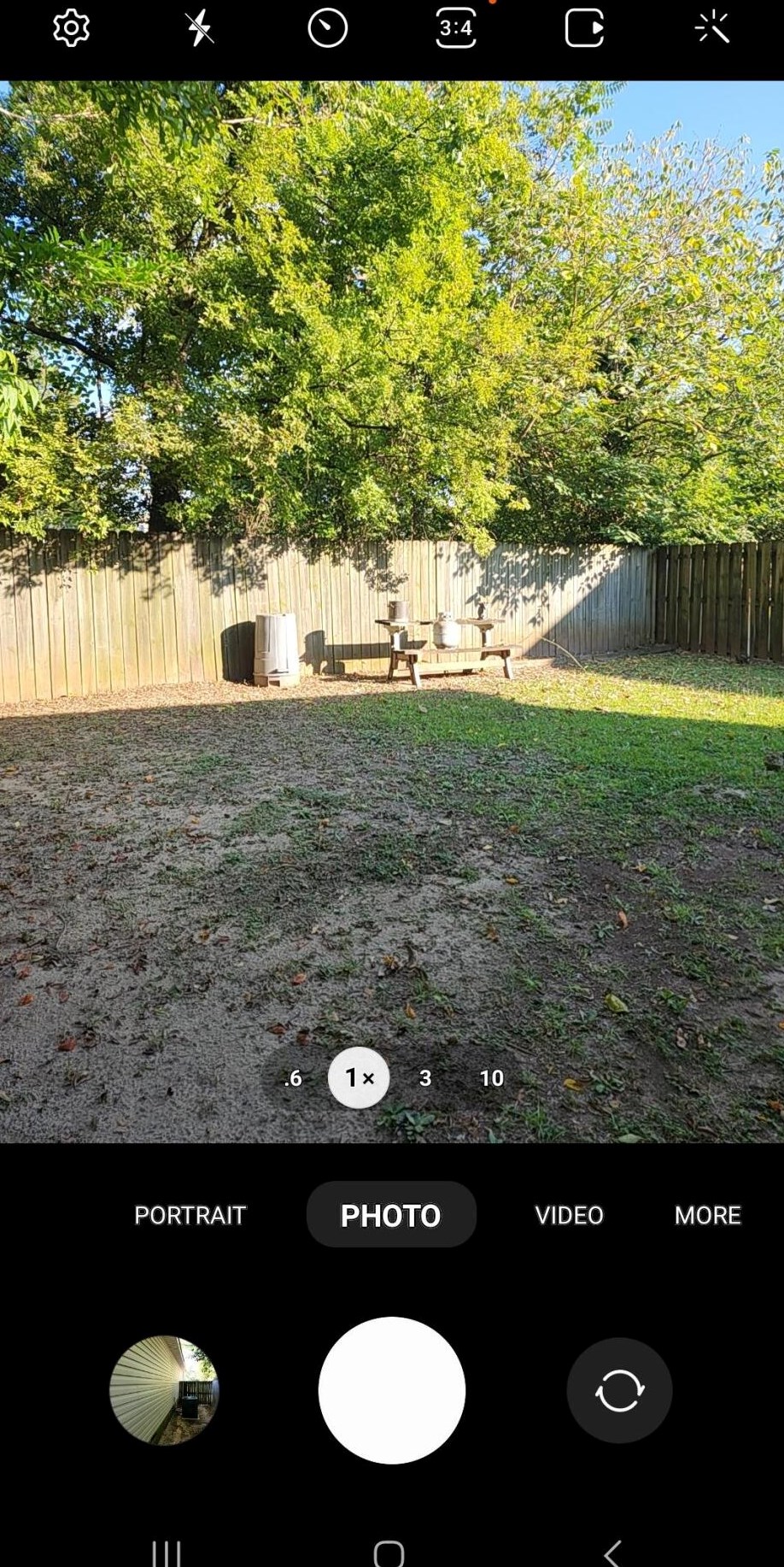784x1567 pixels.
Task: Switch to Portrait mode
Action: click(190, 1215)
